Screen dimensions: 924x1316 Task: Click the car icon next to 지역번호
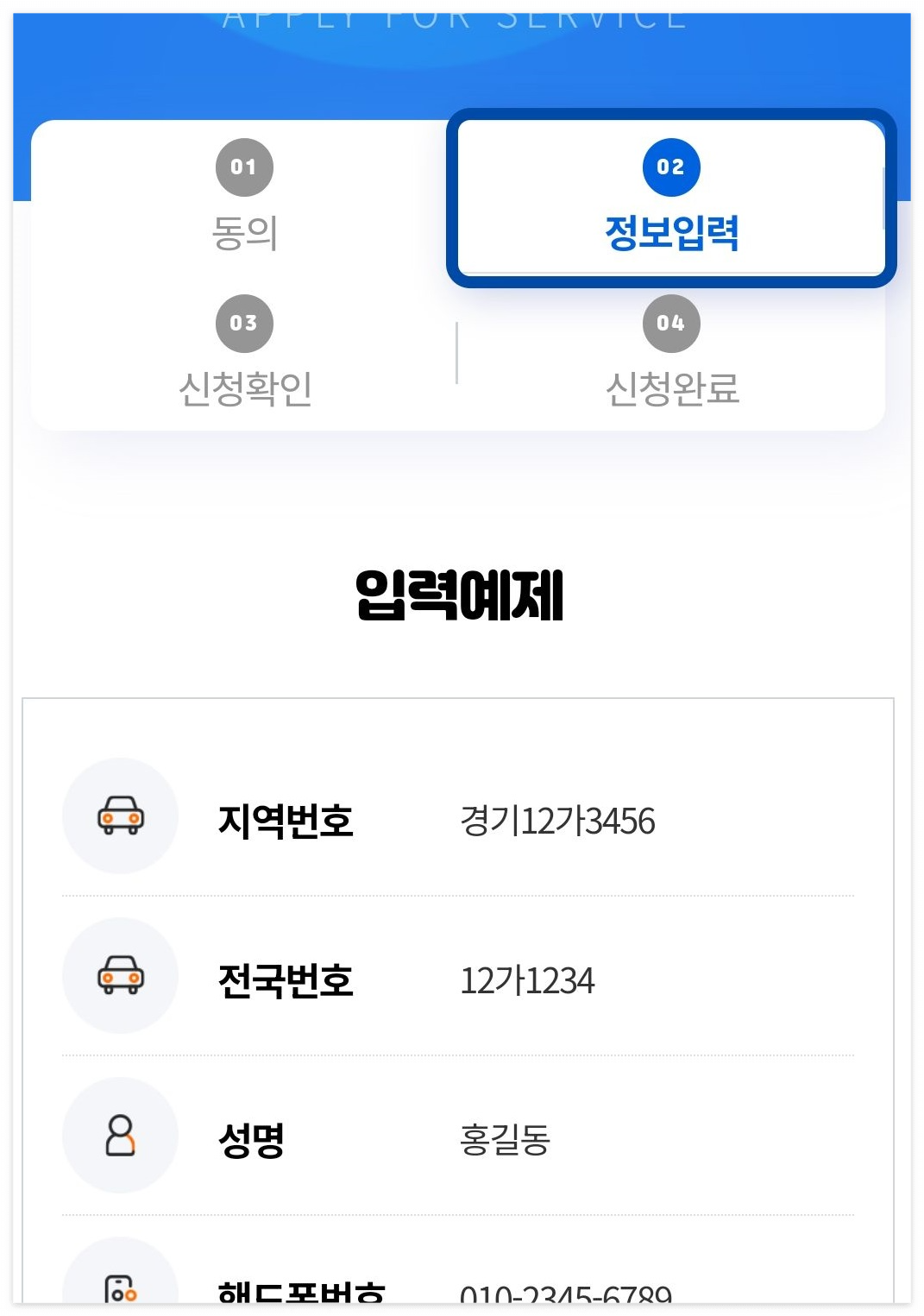click(x=120, y=815)
